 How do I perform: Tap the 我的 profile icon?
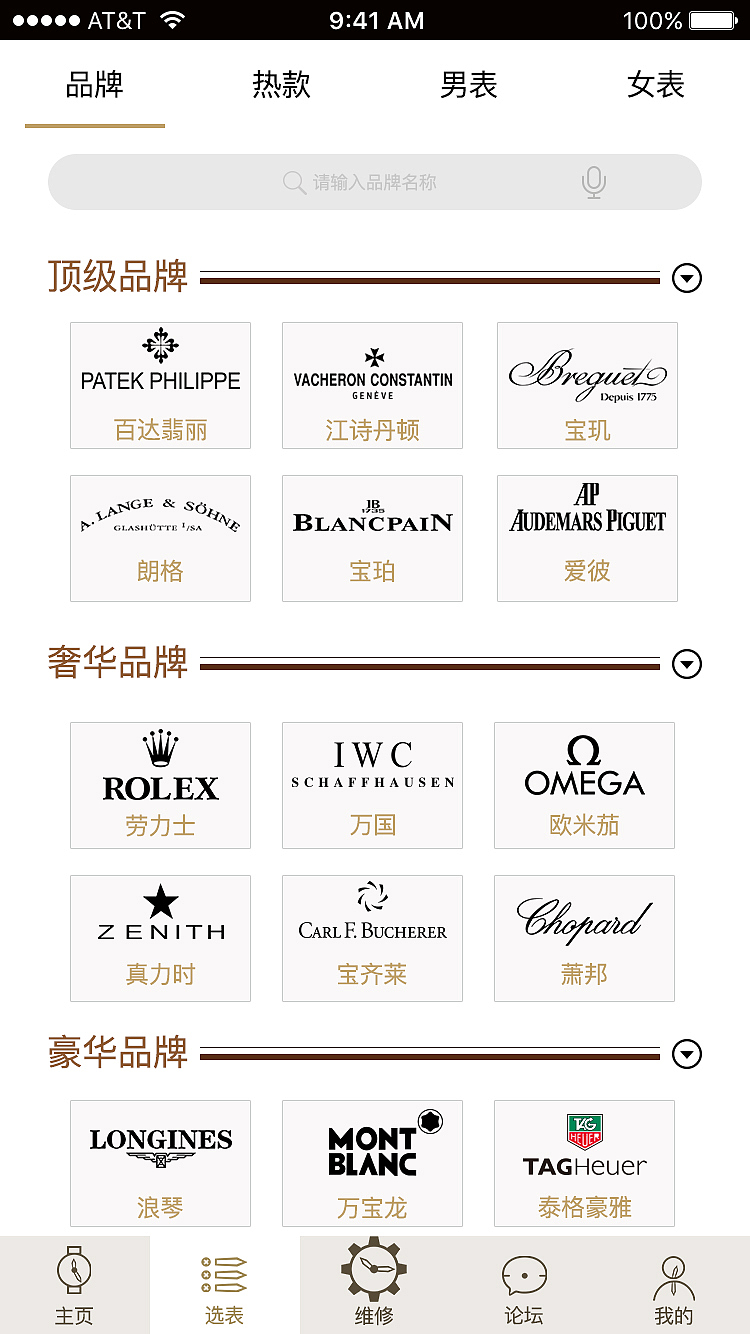coord(674,1270)
